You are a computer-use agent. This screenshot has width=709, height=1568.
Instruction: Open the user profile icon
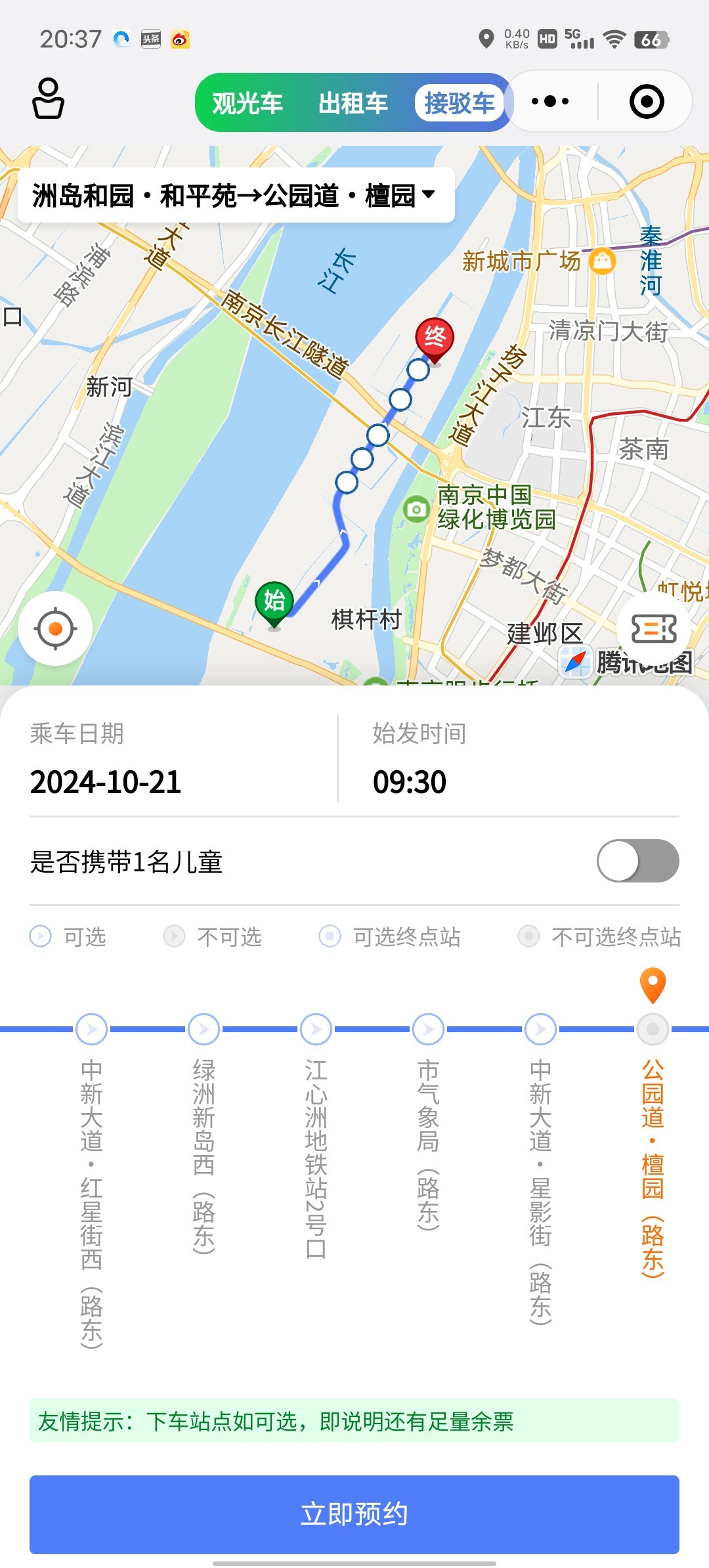48,99
